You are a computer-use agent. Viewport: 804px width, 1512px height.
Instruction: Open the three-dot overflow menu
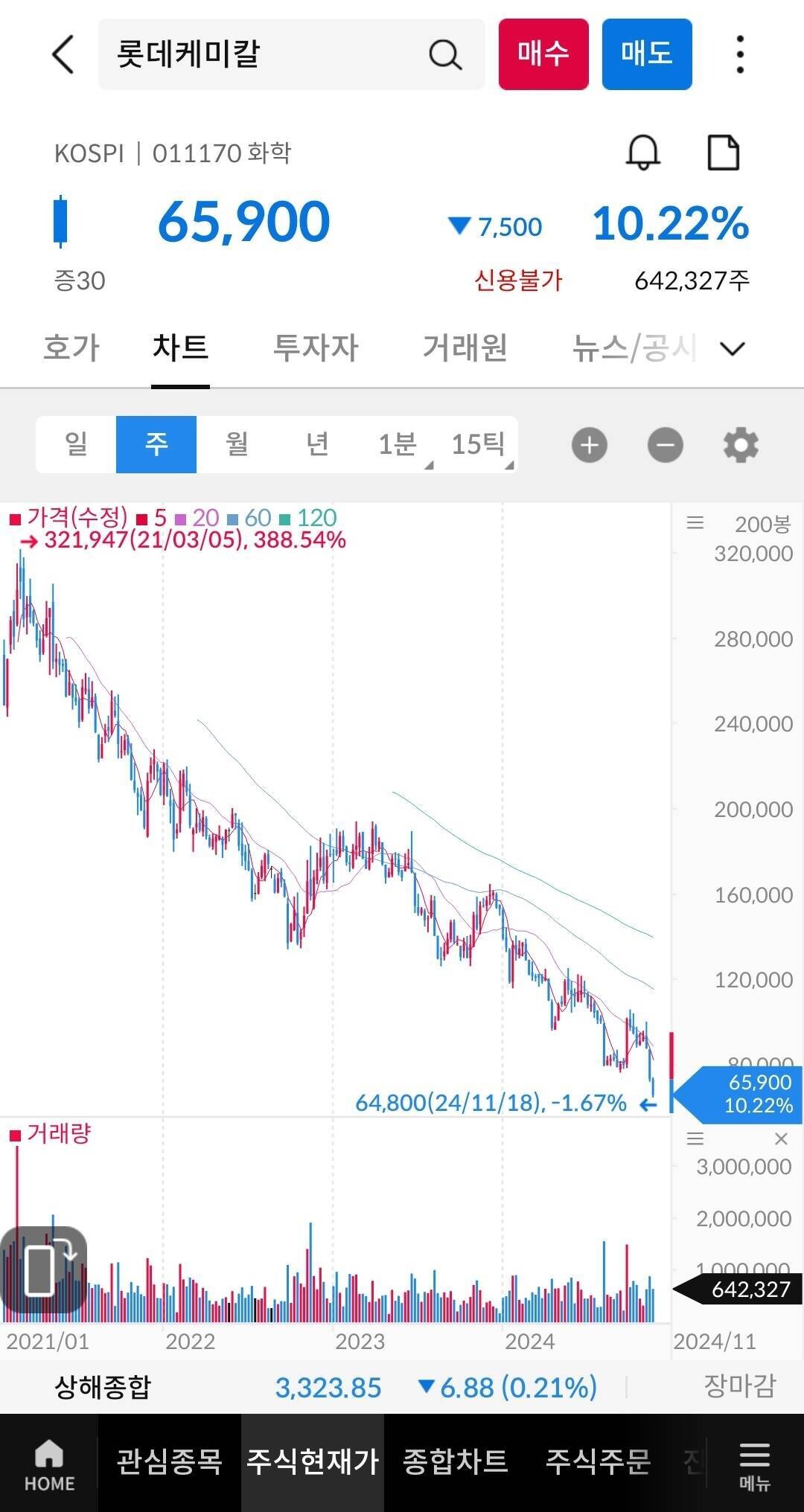click(739, 54)
